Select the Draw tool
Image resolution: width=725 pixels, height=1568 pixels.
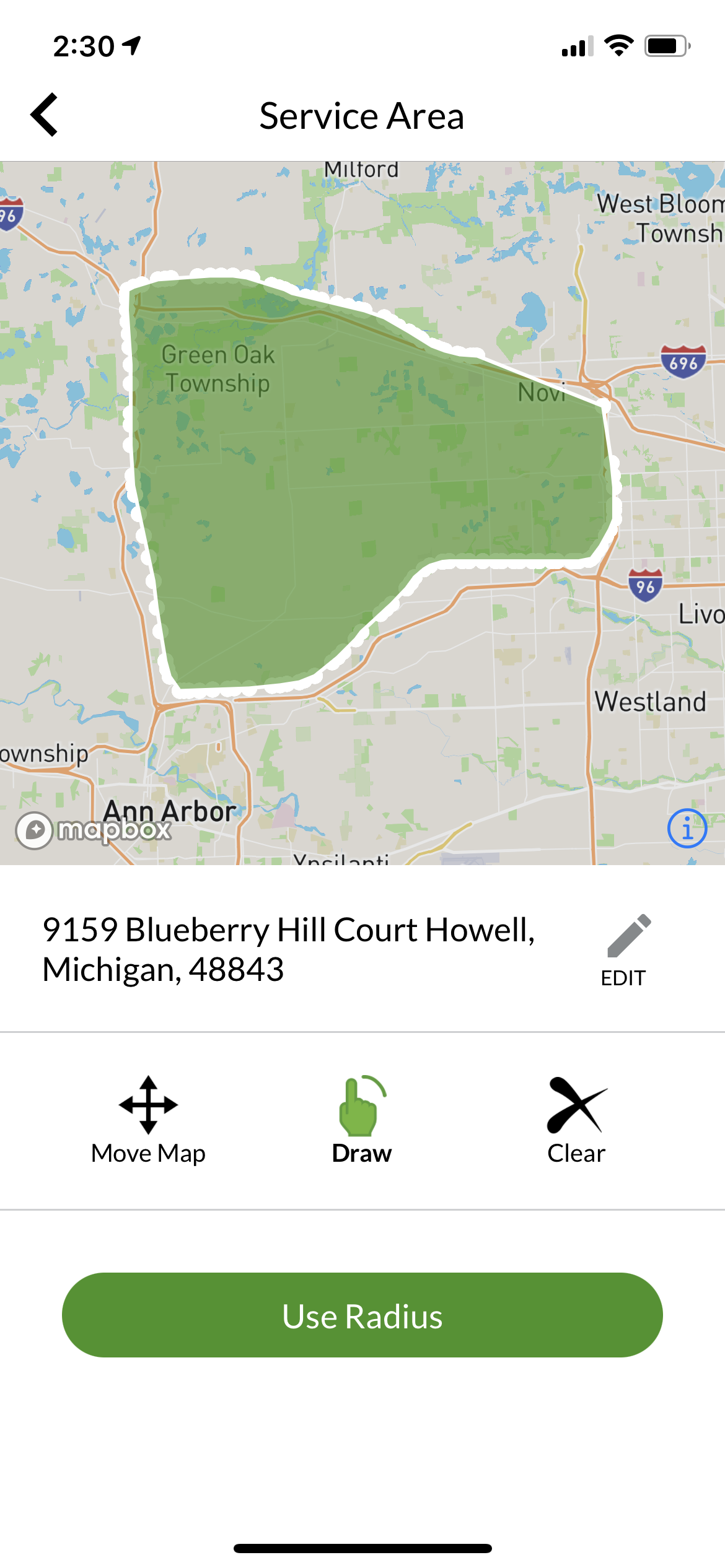[x=362, y=1120]
